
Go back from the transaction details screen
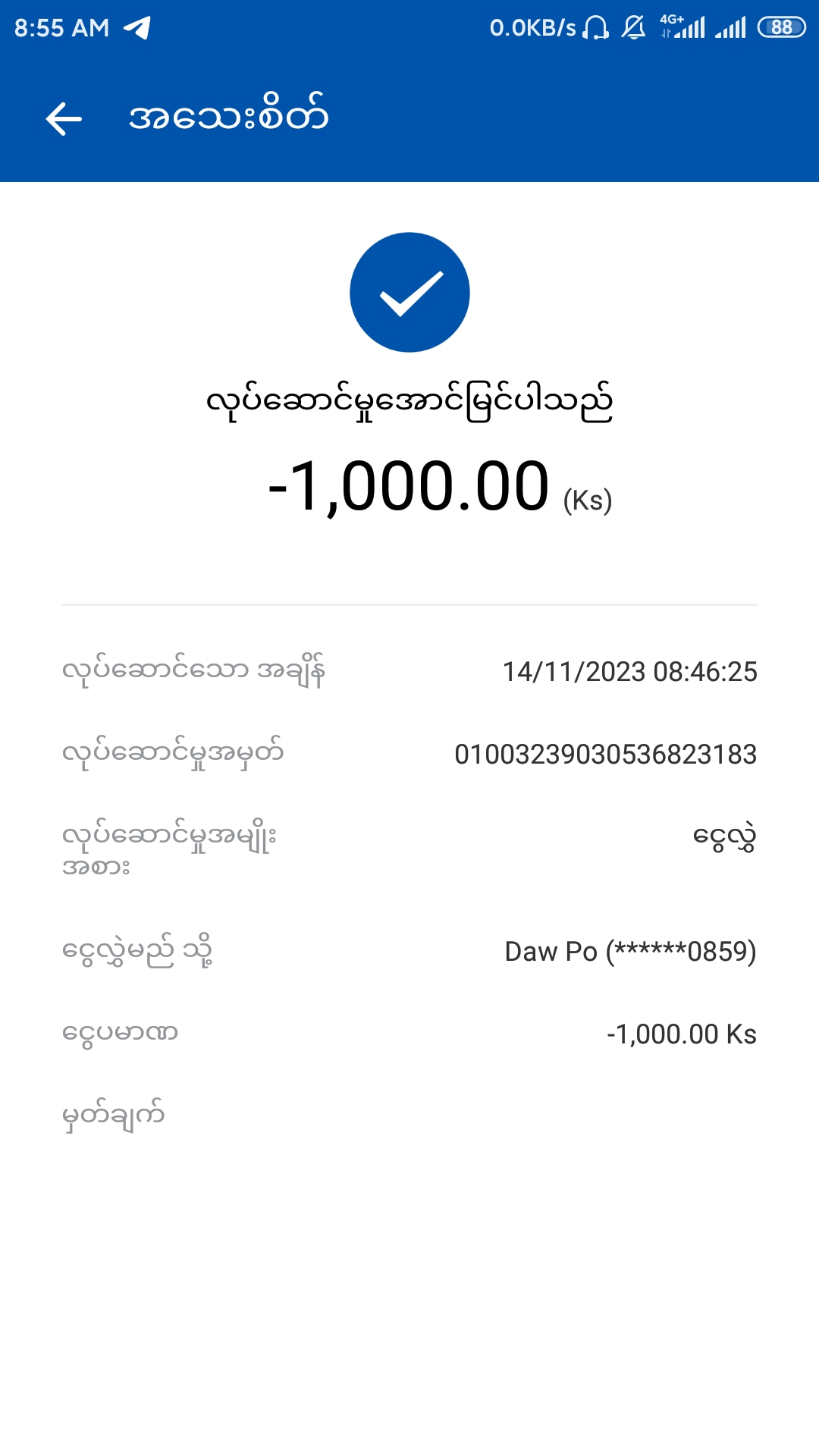(x=64, y=119)
